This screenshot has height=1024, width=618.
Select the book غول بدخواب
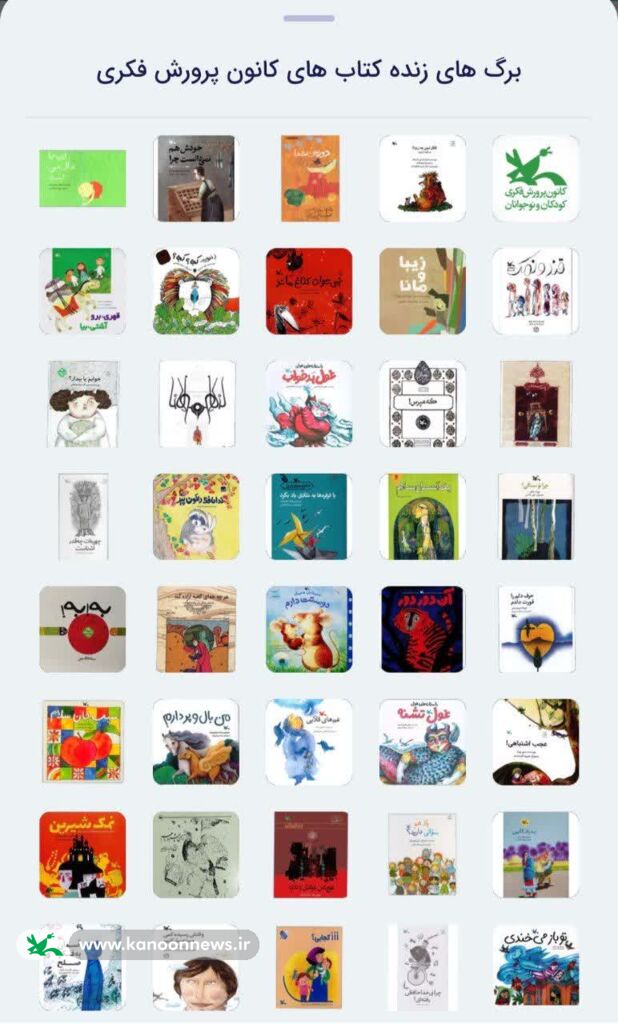(x=309, y=404)
